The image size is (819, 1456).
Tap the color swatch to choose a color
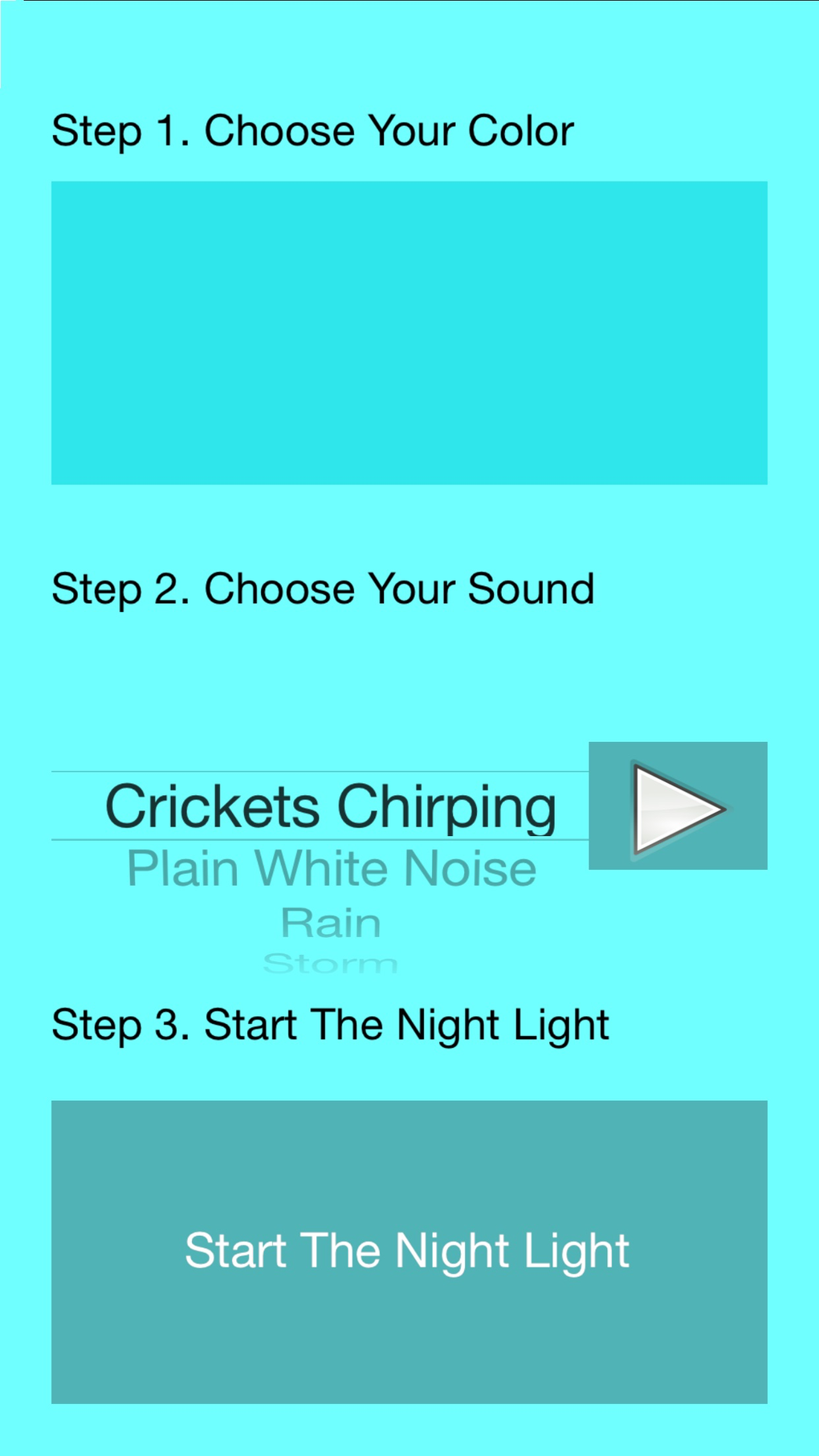409,332
